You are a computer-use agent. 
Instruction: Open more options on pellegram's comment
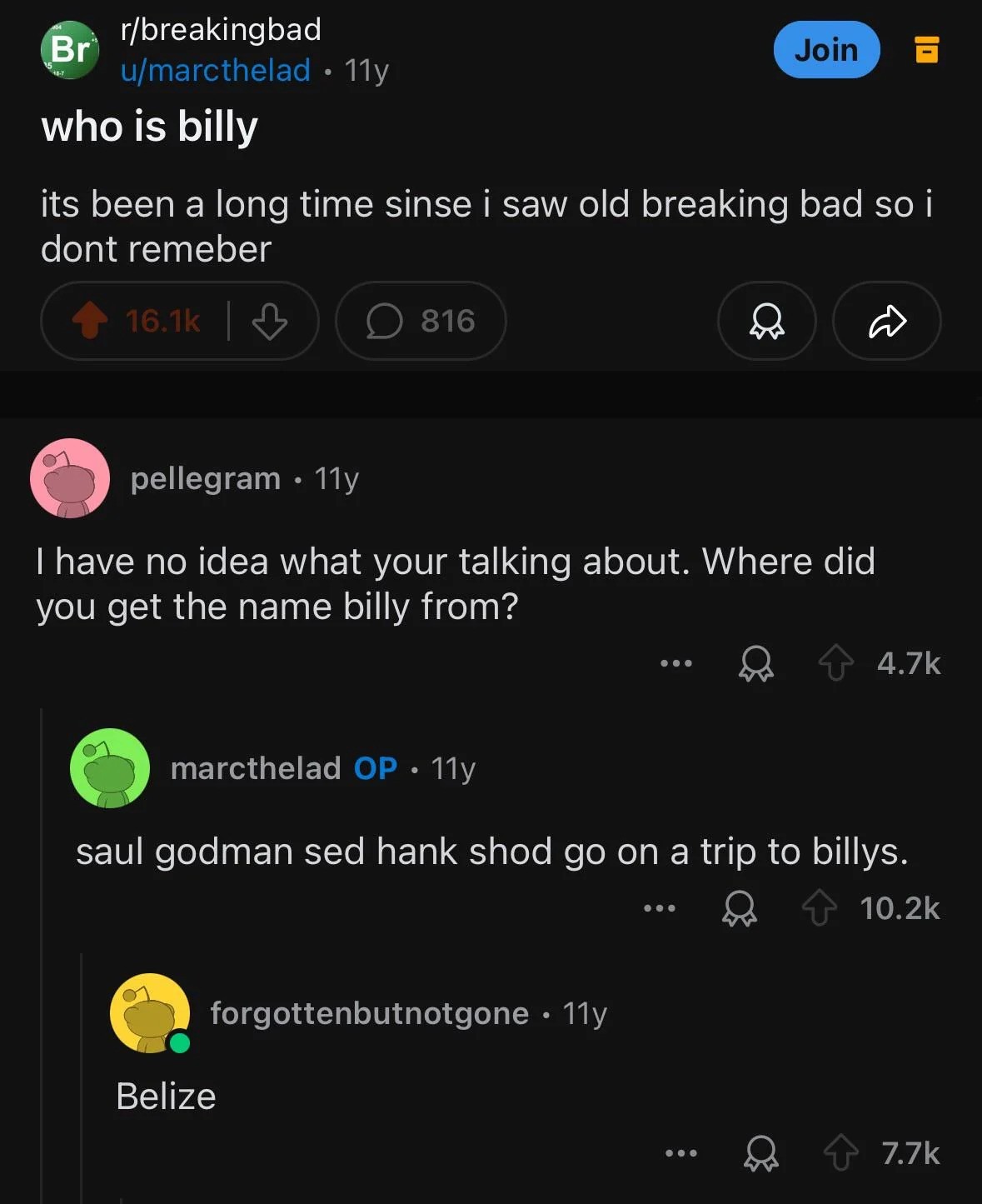point(675,663)
